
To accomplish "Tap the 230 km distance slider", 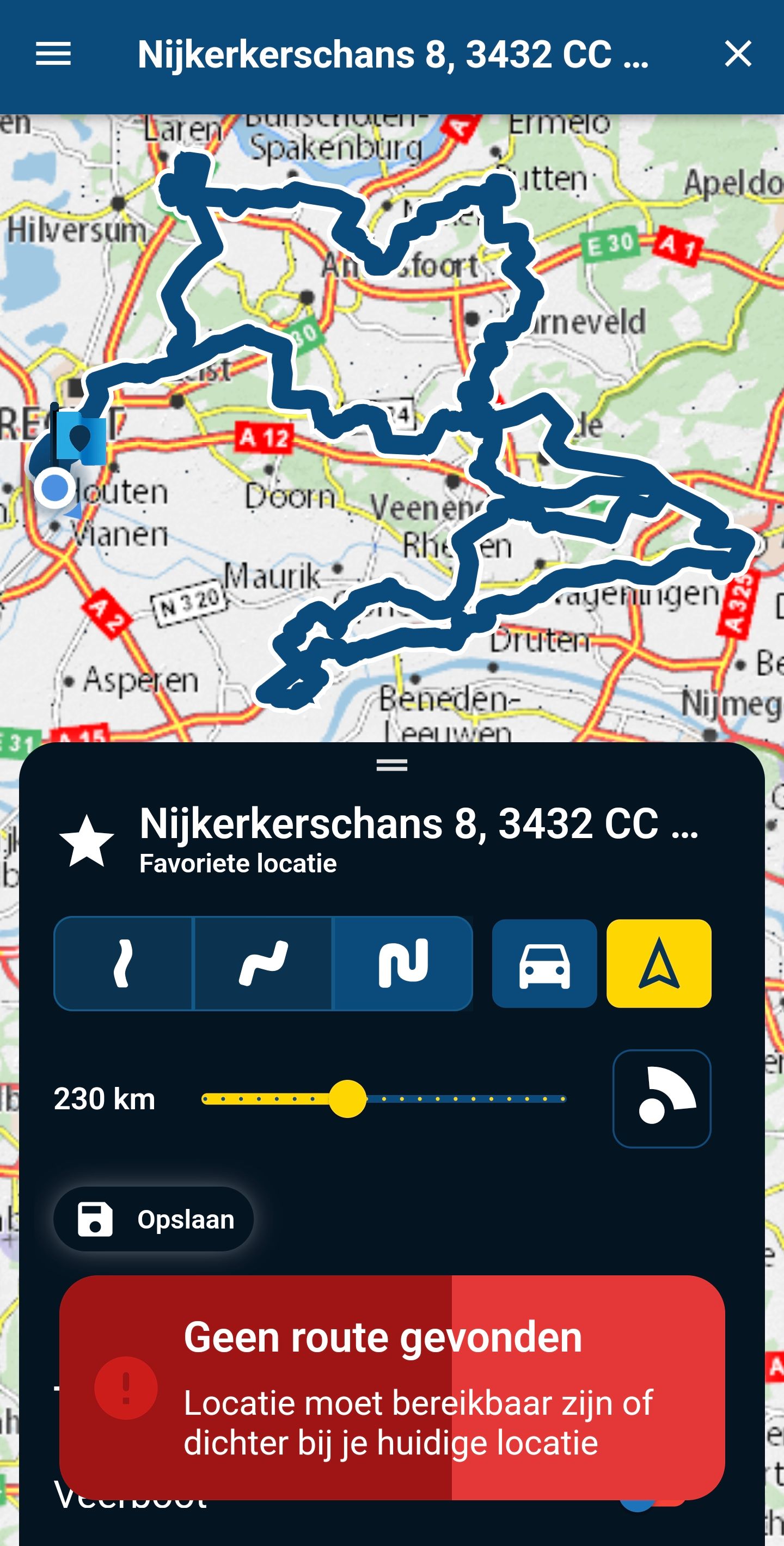I will click(x=347, y=1098).
